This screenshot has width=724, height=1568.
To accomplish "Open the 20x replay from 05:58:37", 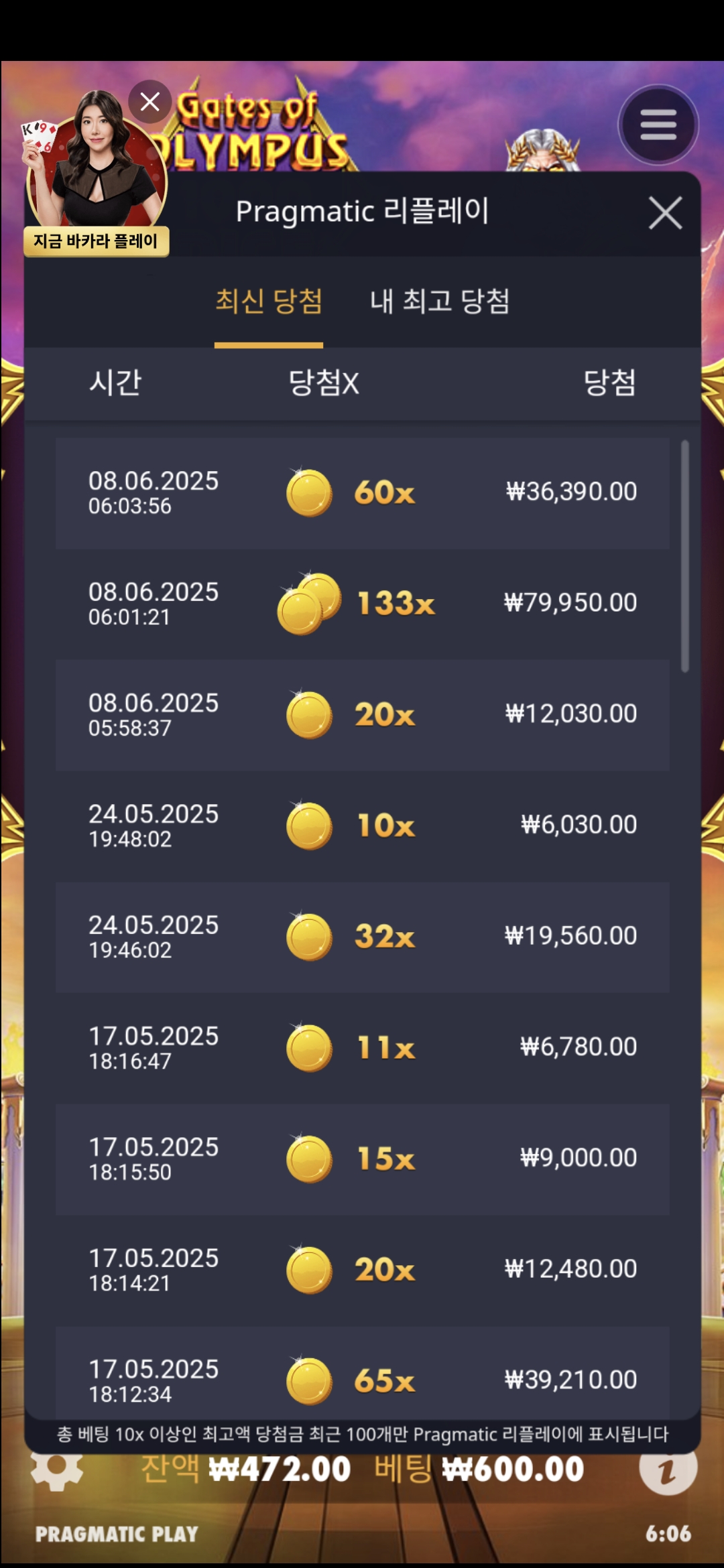I will [362, 715].
